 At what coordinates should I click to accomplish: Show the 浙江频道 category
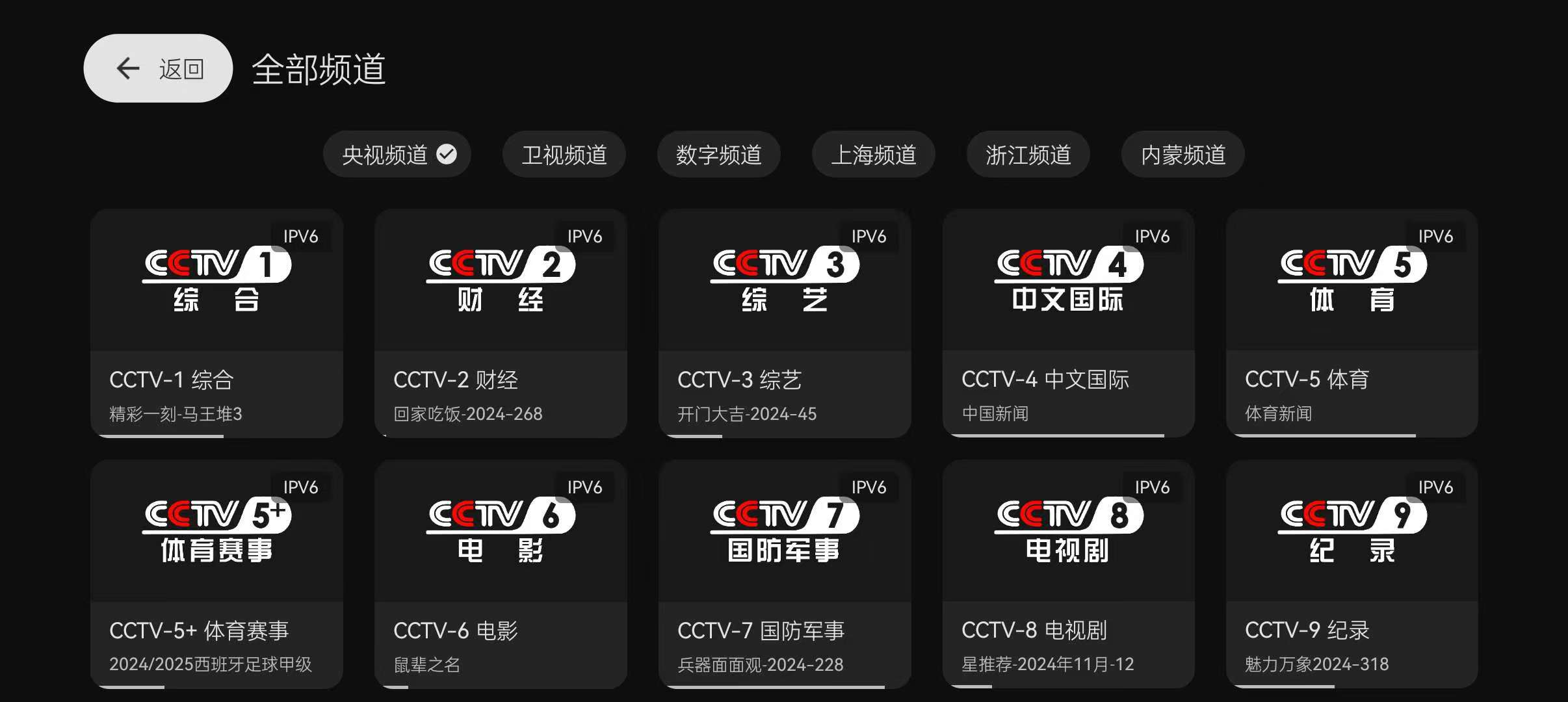[1028, 155]
